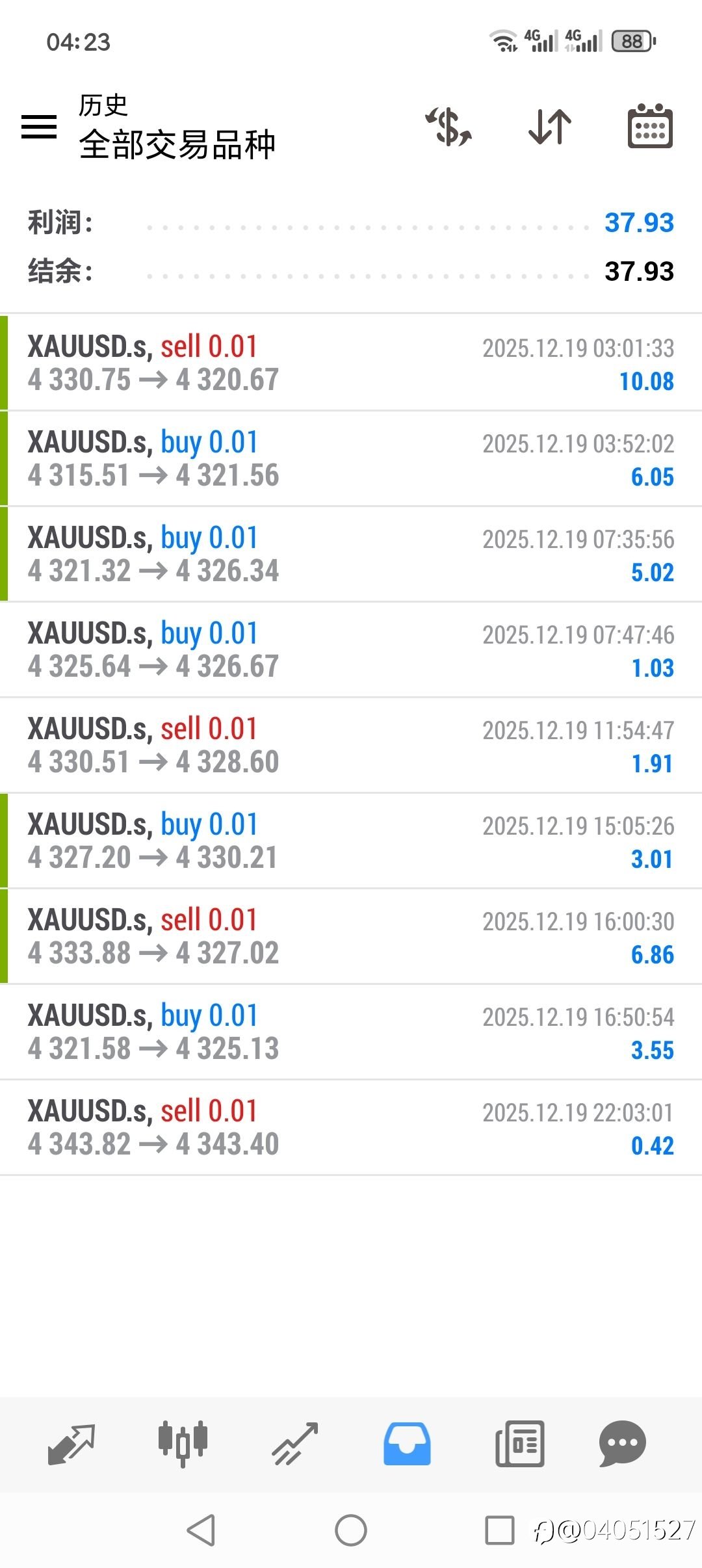This screenshot has height=1568, width=702.
Task: Switch to the quotes arrows tab
Action: 71,1444
